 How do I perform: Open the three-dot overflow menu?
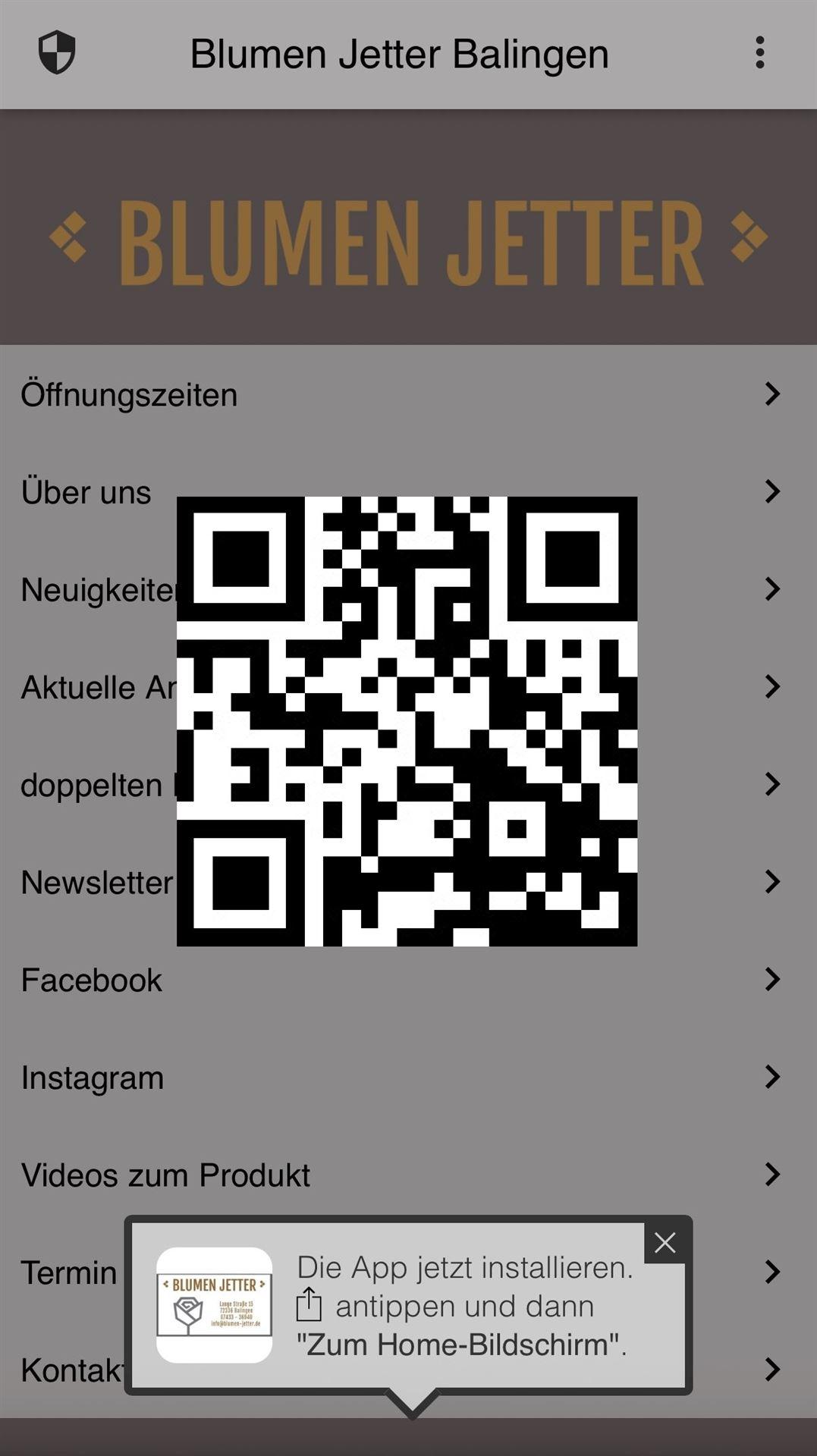(x=759, y=53)
